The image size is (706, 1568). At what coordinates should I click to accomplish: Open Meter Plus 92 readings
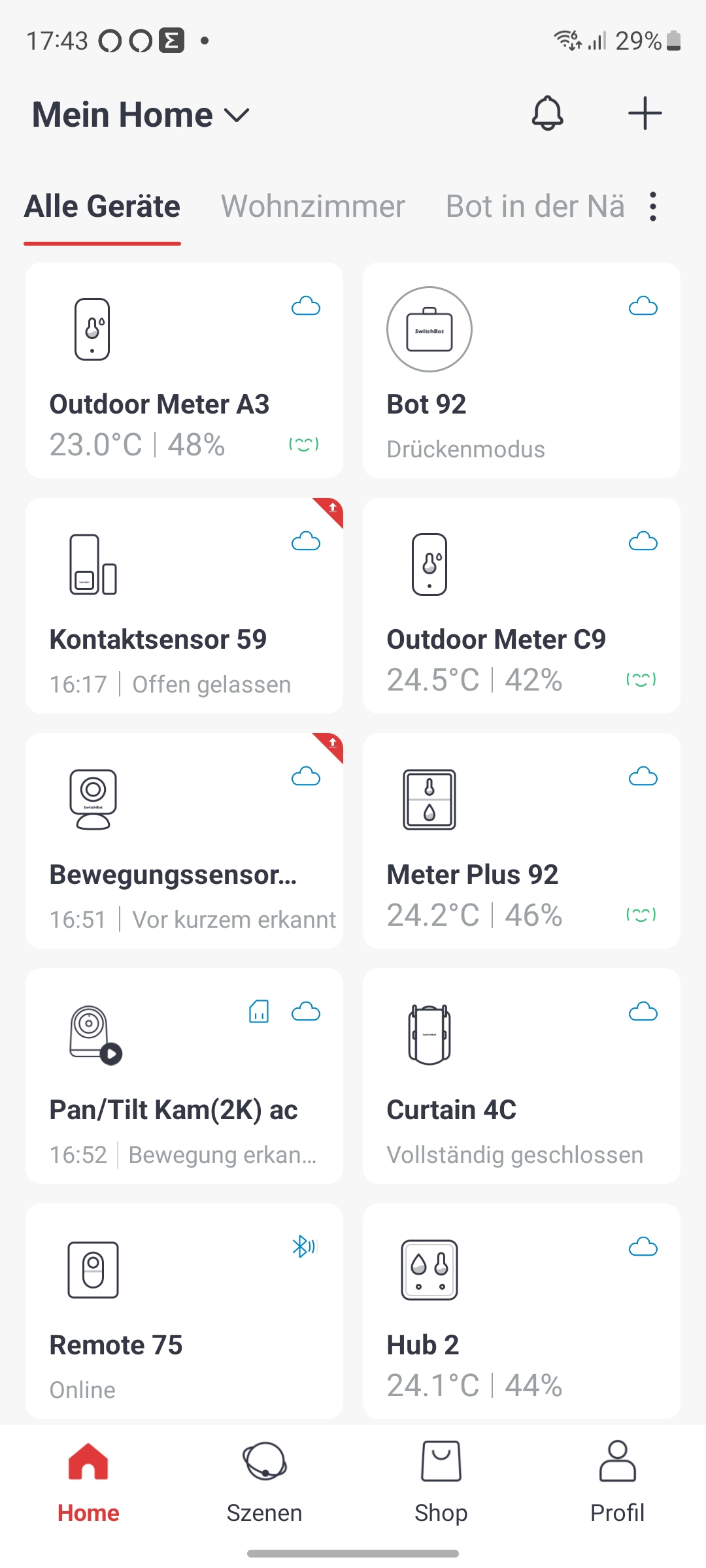pos(521,841)
